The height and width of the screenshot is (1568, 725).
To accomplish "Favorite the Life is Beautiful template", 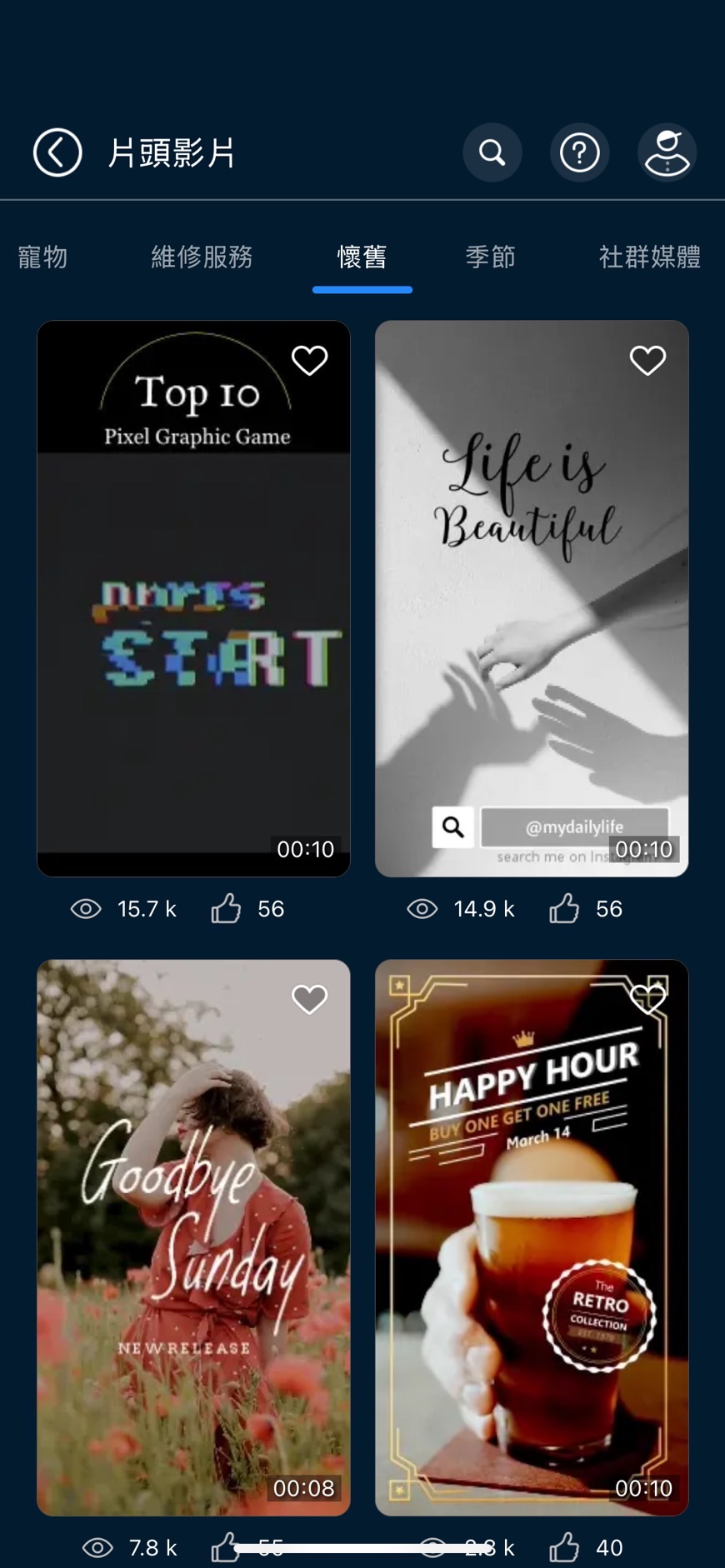I will (x=647, y=361).
